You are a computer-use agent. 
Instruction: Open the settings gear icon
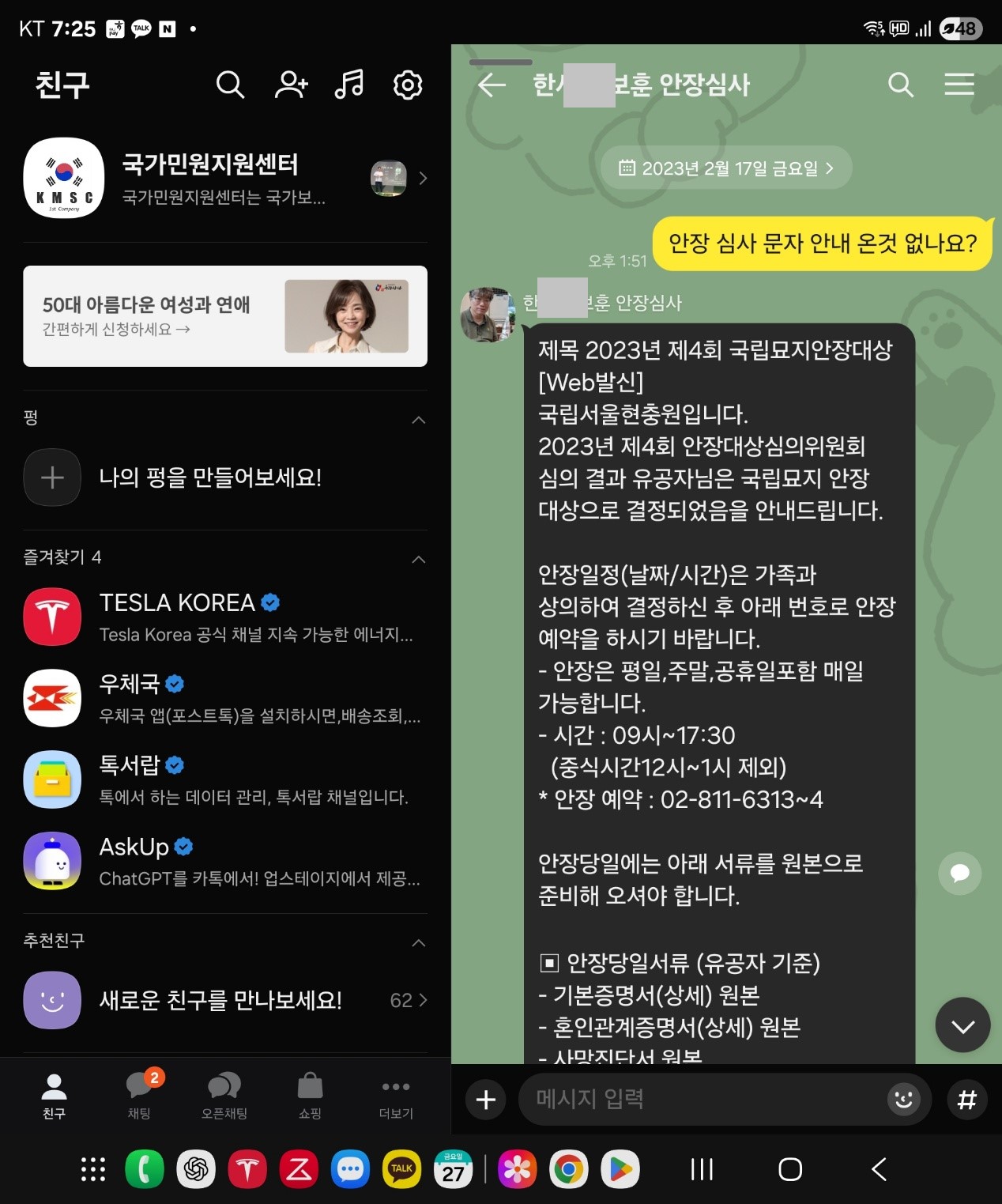tap(408, 85)
